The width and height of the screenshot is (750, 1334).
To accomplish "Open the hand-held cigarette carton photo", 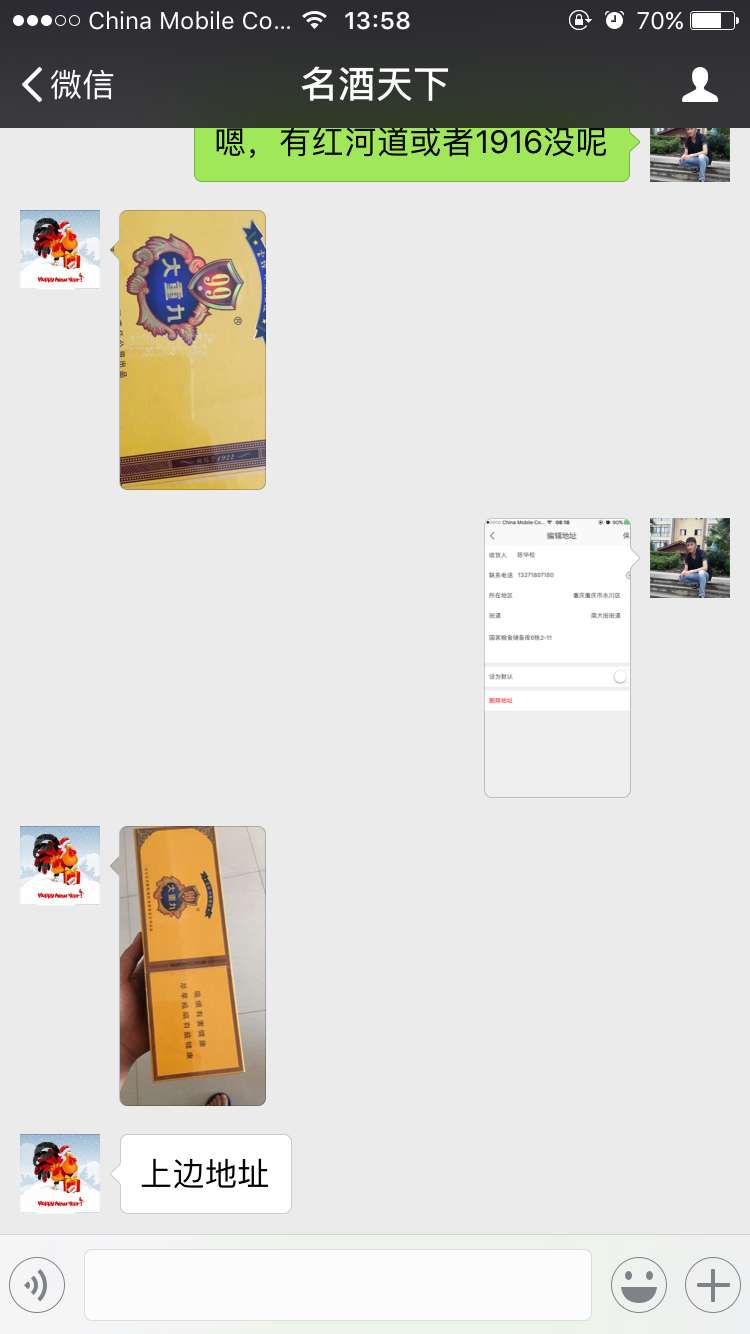I will point(192,965).
